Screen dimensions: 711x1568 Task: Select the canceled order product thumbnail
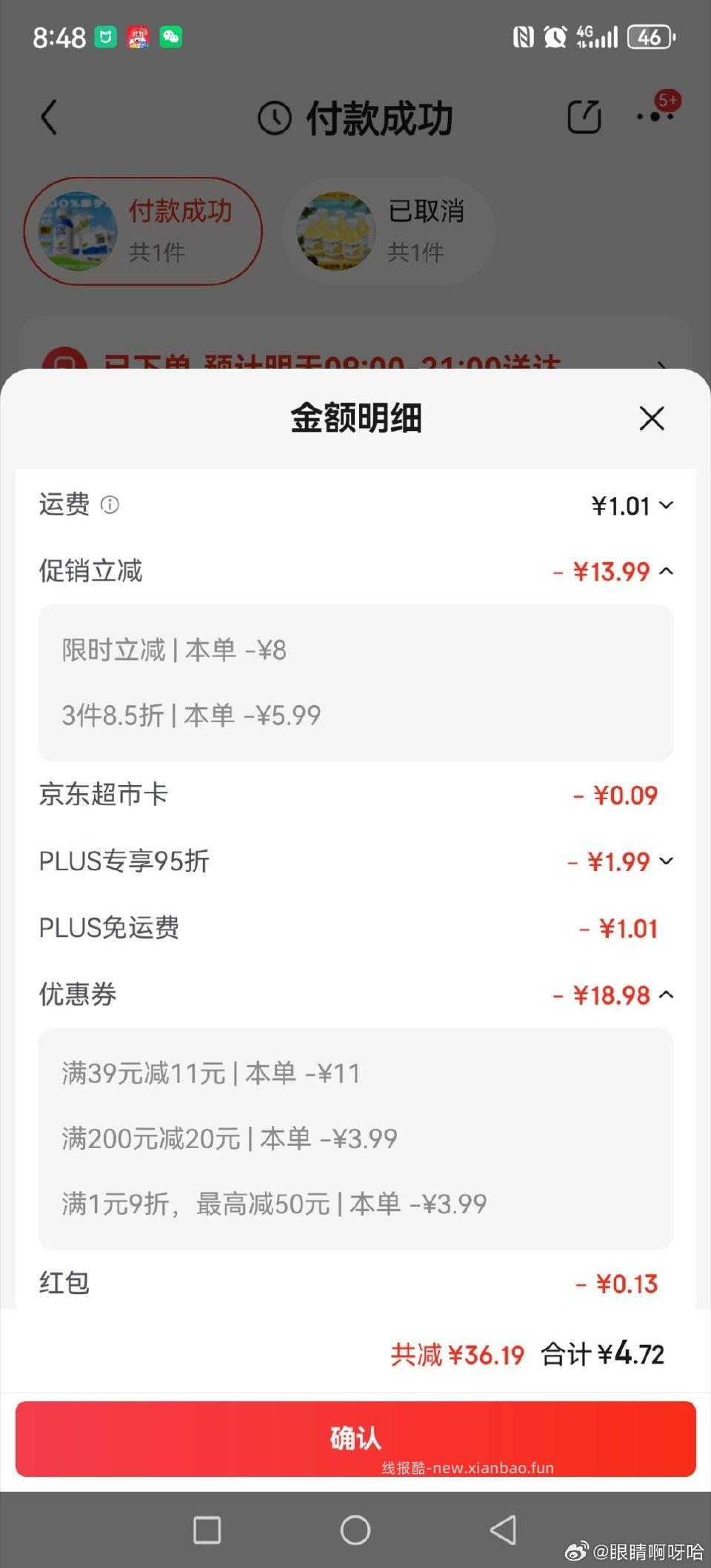(x=334, y=230)
